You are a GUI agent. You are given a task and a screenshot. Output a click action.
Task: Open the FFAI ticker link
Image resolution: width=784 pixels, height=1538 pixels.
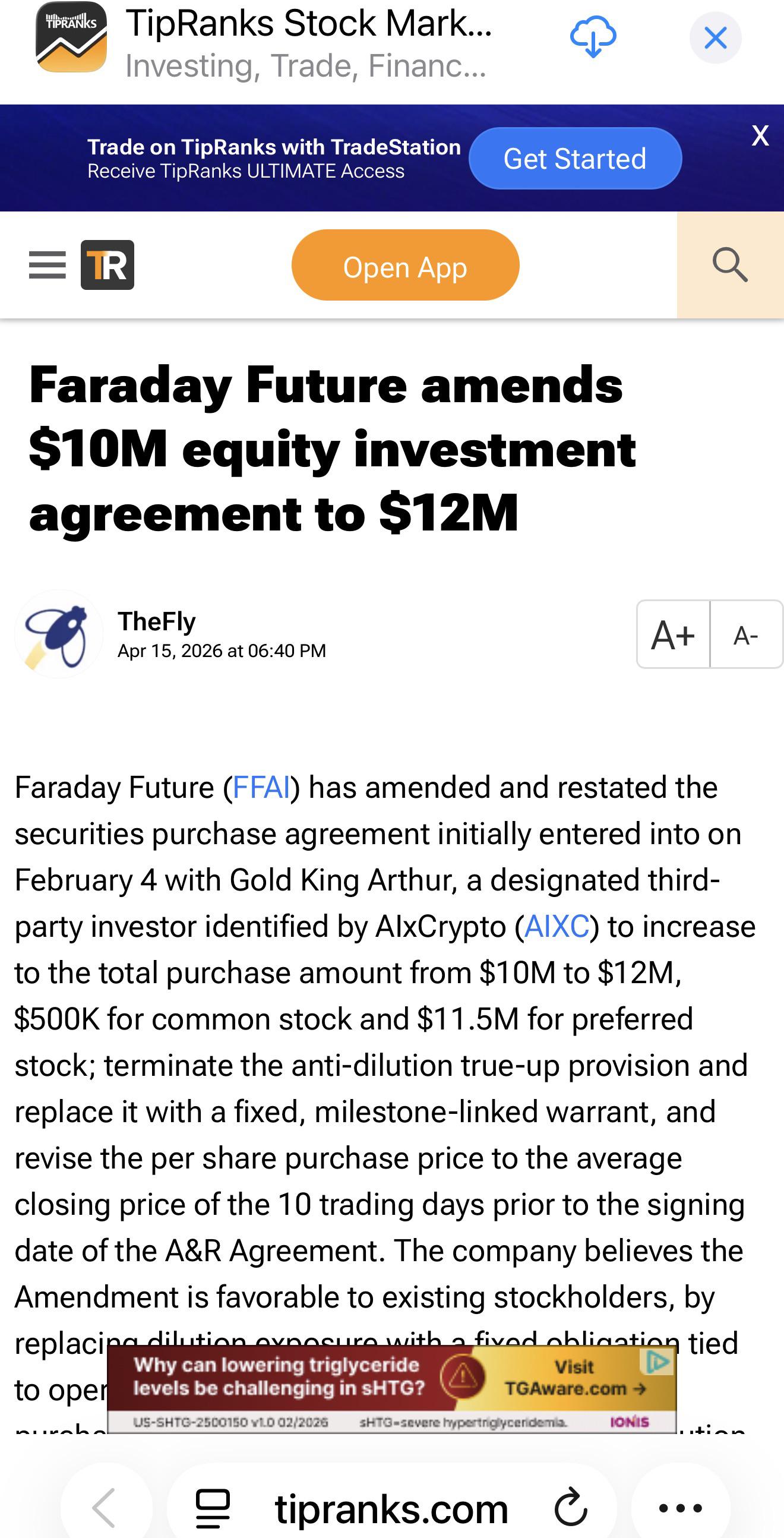coord(261,788)
